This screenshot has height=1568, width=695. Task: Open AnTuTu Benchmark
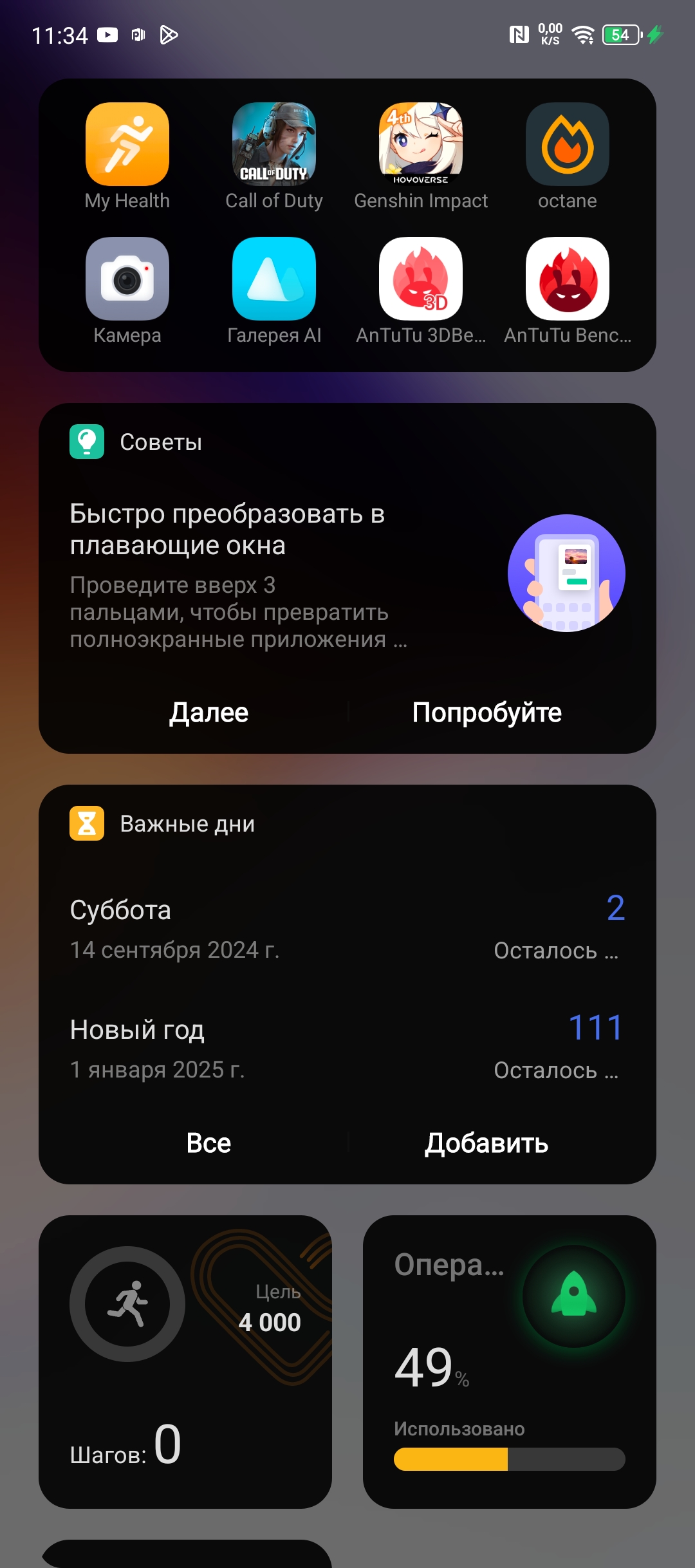click(568, 279)
